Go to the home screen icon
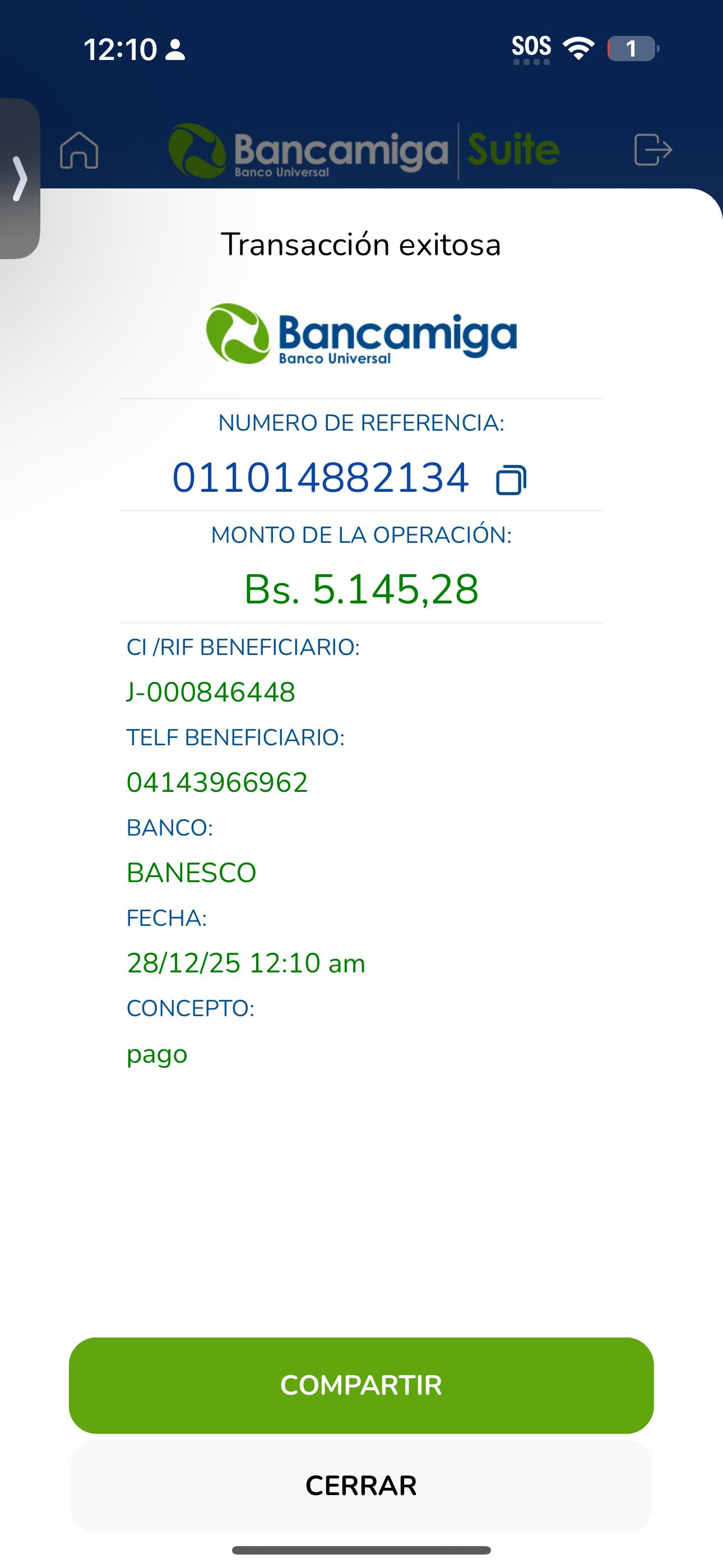Image resolution: width=723 pixels, height=1568 pixels. click(x=79, y=150)
